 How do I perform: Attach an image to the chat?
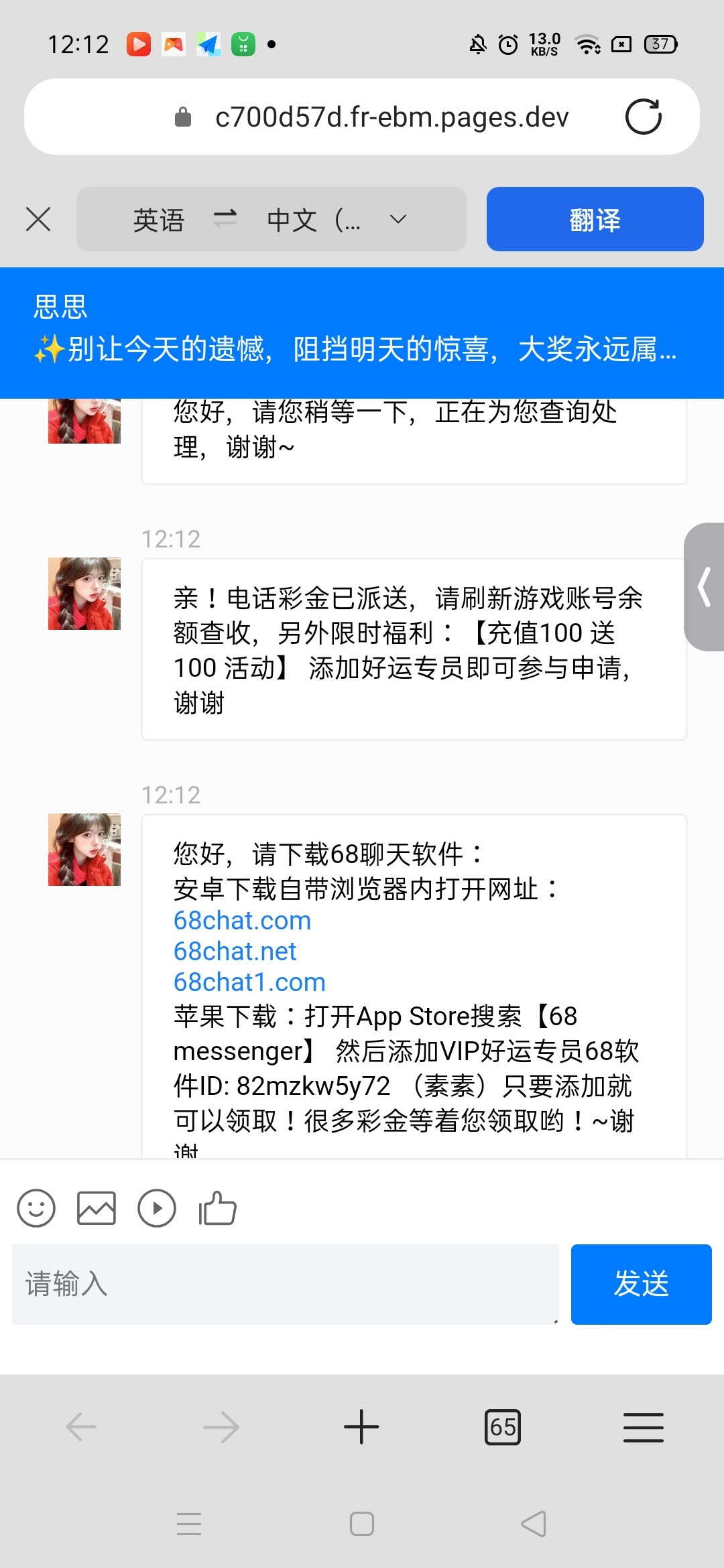coord(97,1208)
